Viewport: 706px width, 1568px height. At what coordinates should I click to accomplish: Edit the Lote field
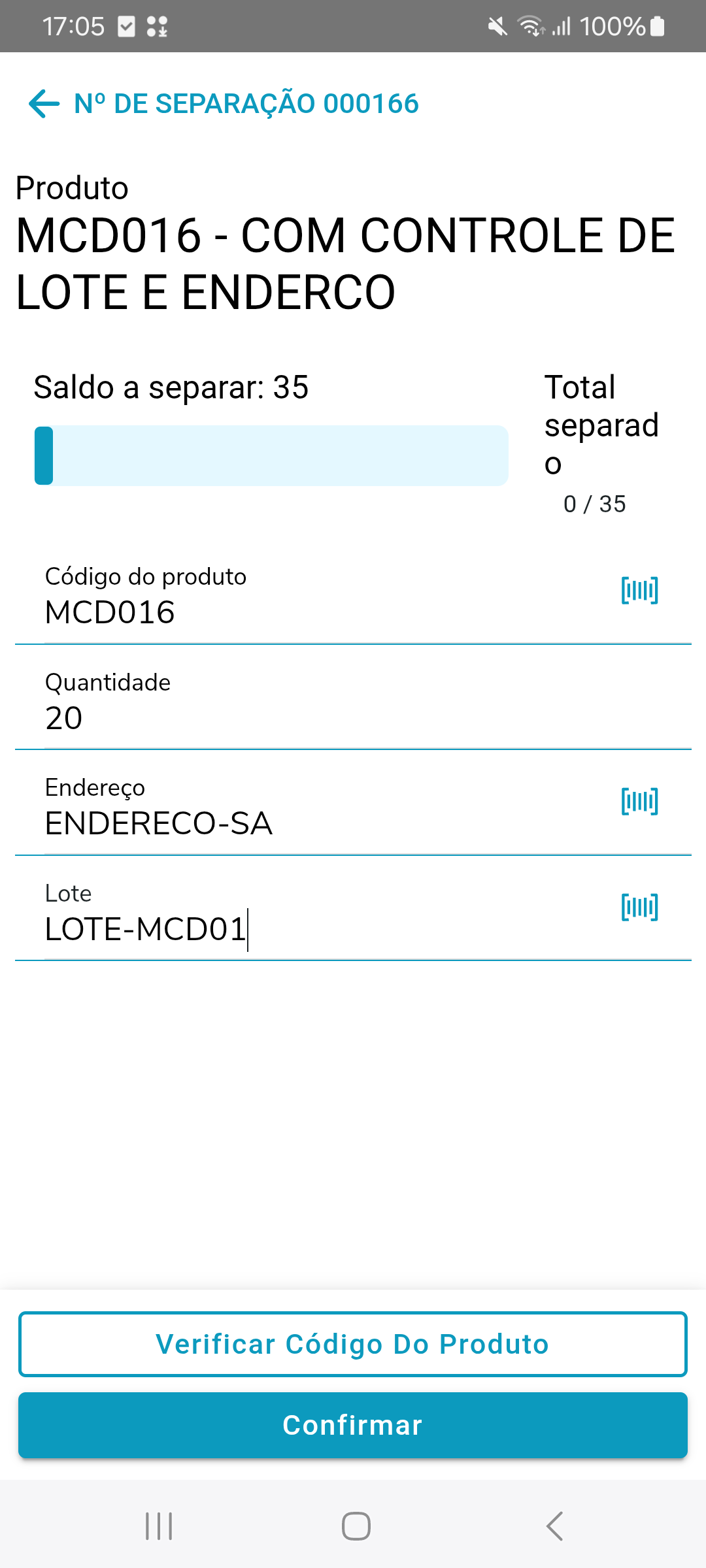coord(314,929)
